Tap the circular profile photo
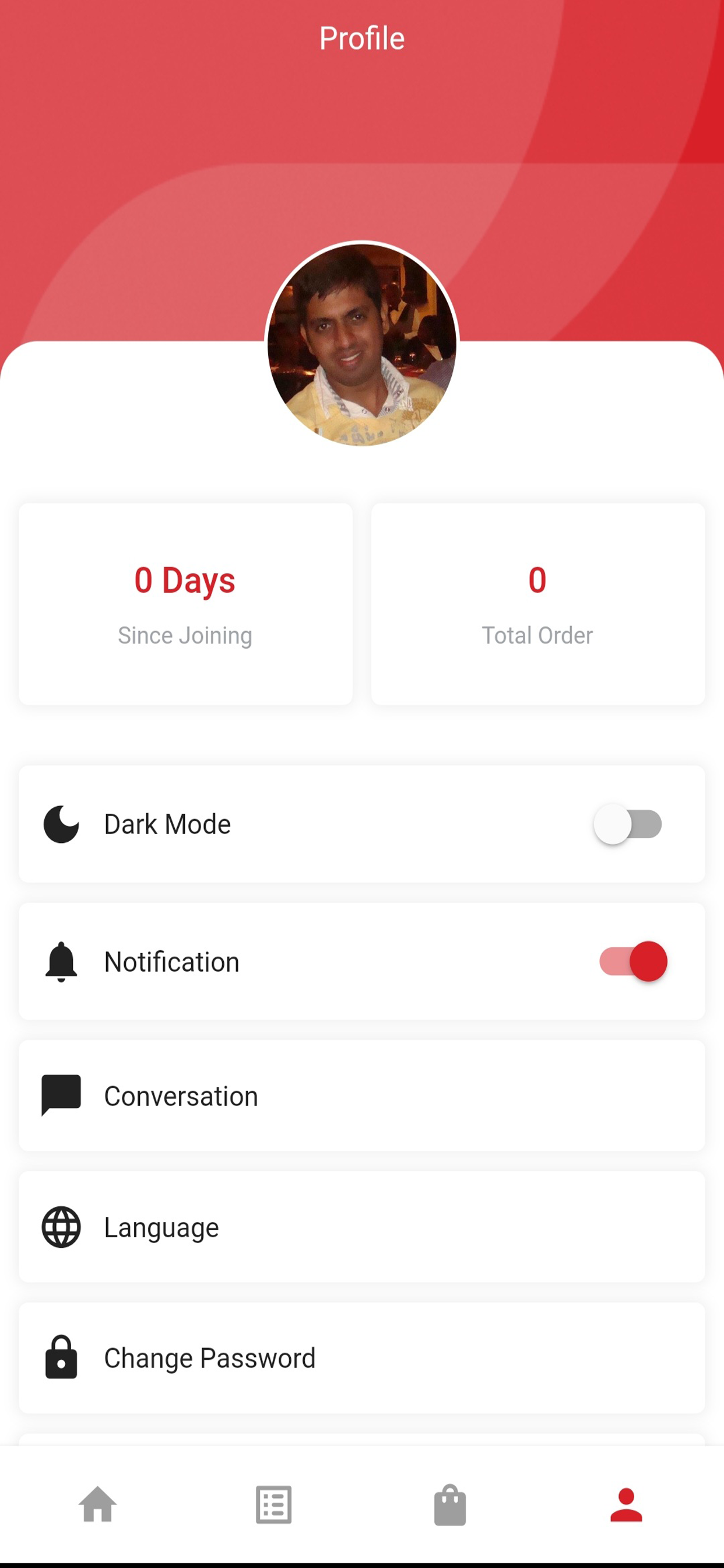 click(362, 344)
